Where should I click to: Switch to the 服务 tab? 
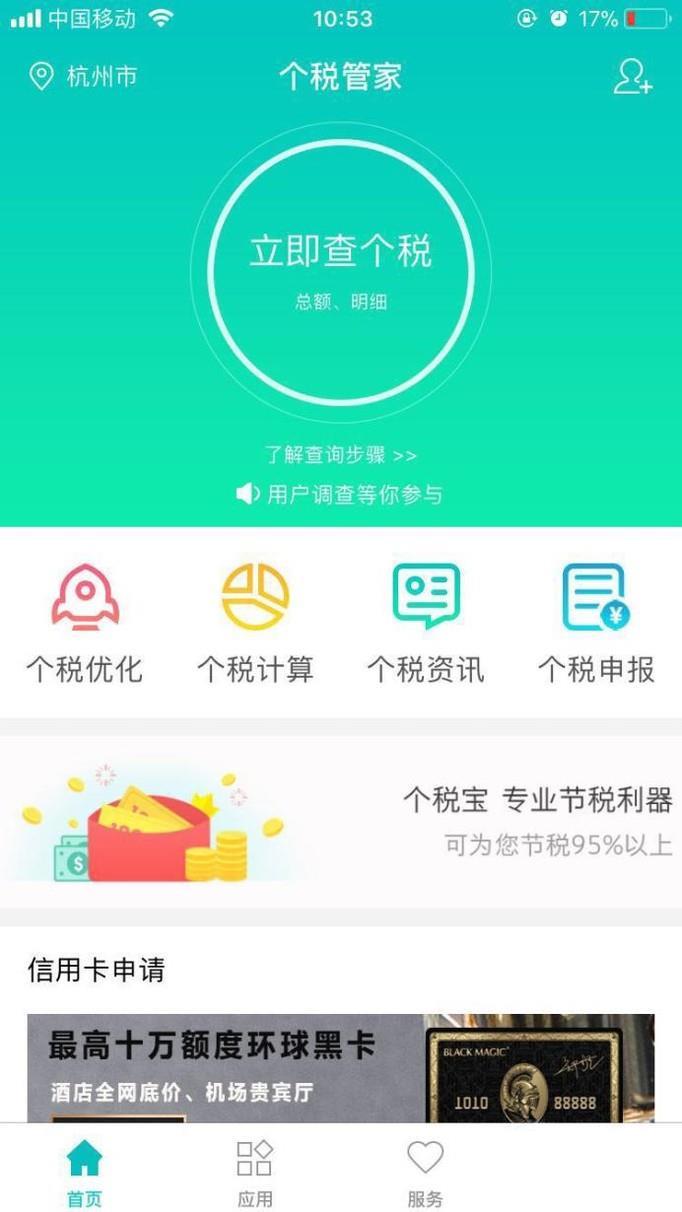point(425,1172)
